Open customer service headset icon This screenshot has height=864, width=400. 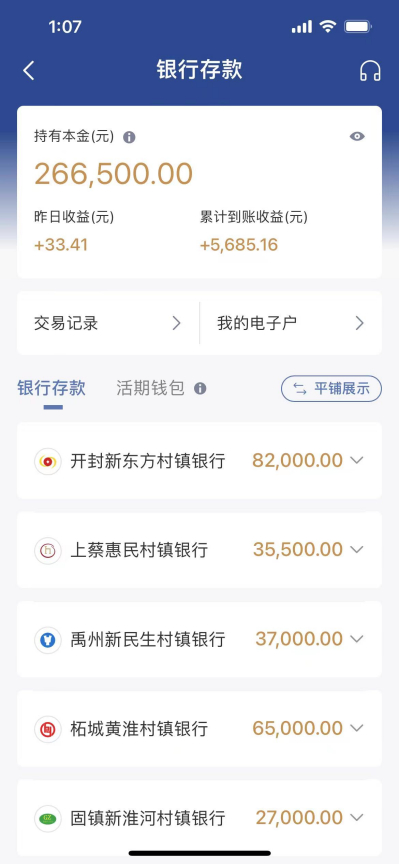tap(370, 71)
